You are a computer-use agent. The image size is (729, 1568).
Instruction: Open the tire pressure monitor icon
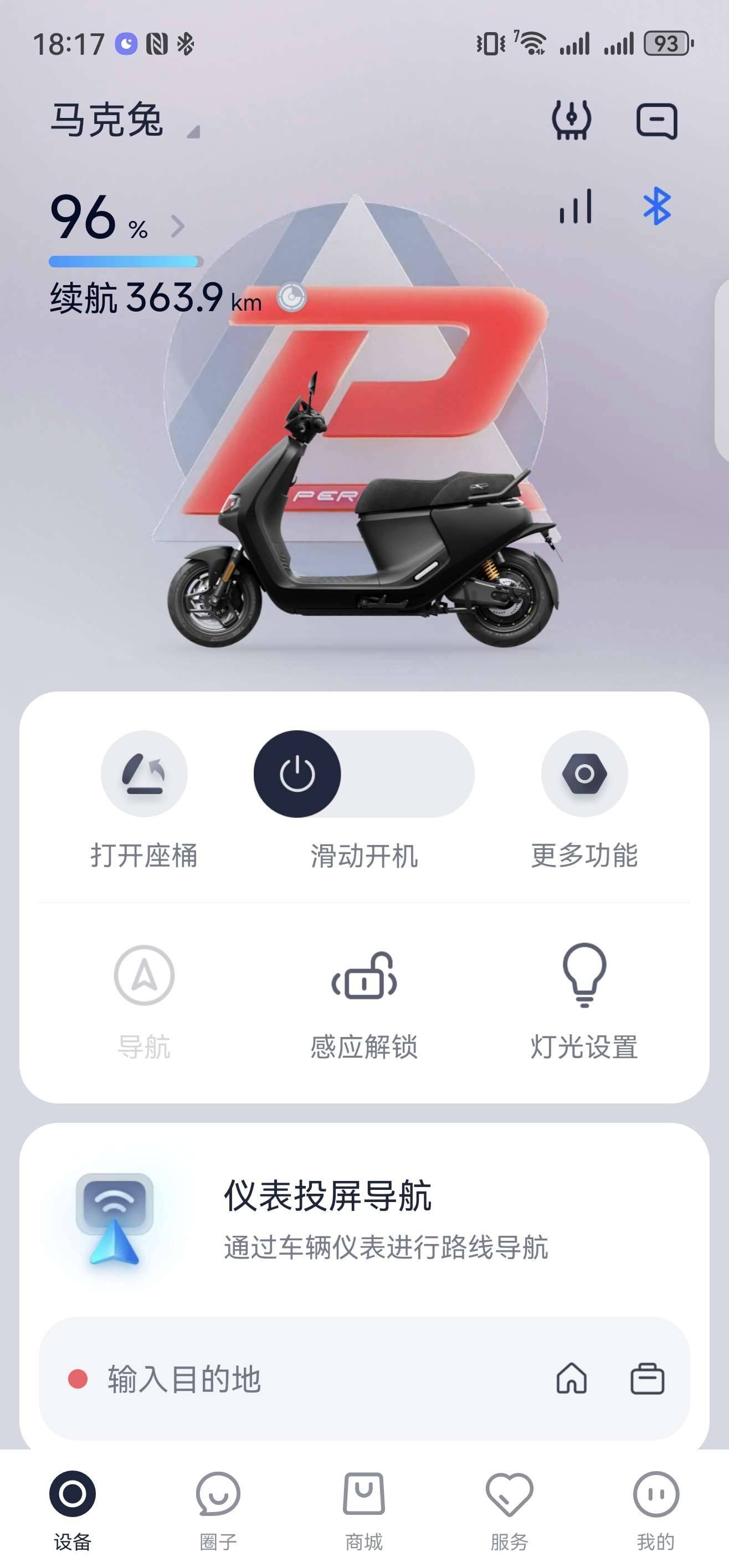tap(571, 121)
